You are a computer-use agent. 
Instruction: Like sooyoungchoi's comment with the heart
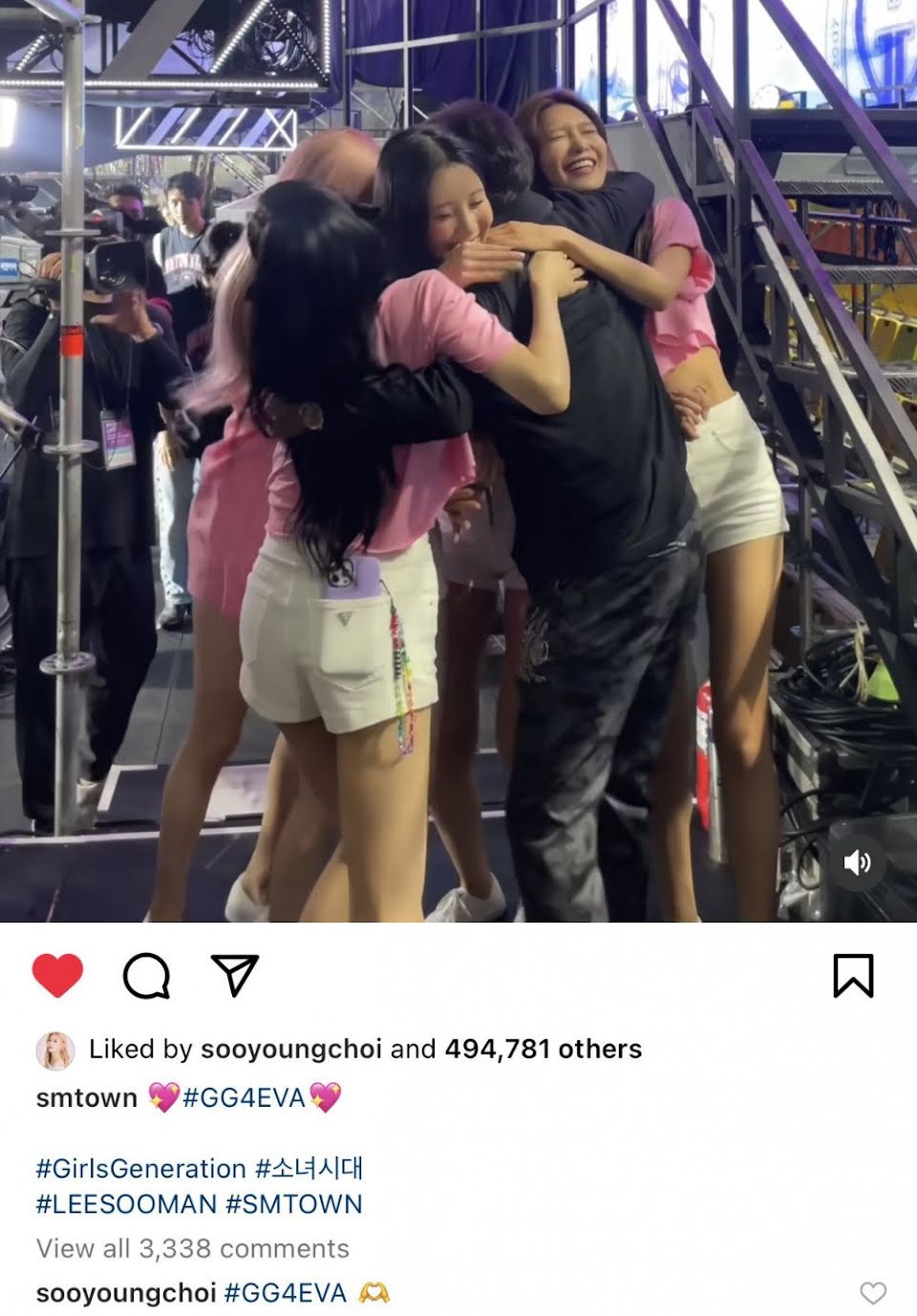tap(873, 1293)
